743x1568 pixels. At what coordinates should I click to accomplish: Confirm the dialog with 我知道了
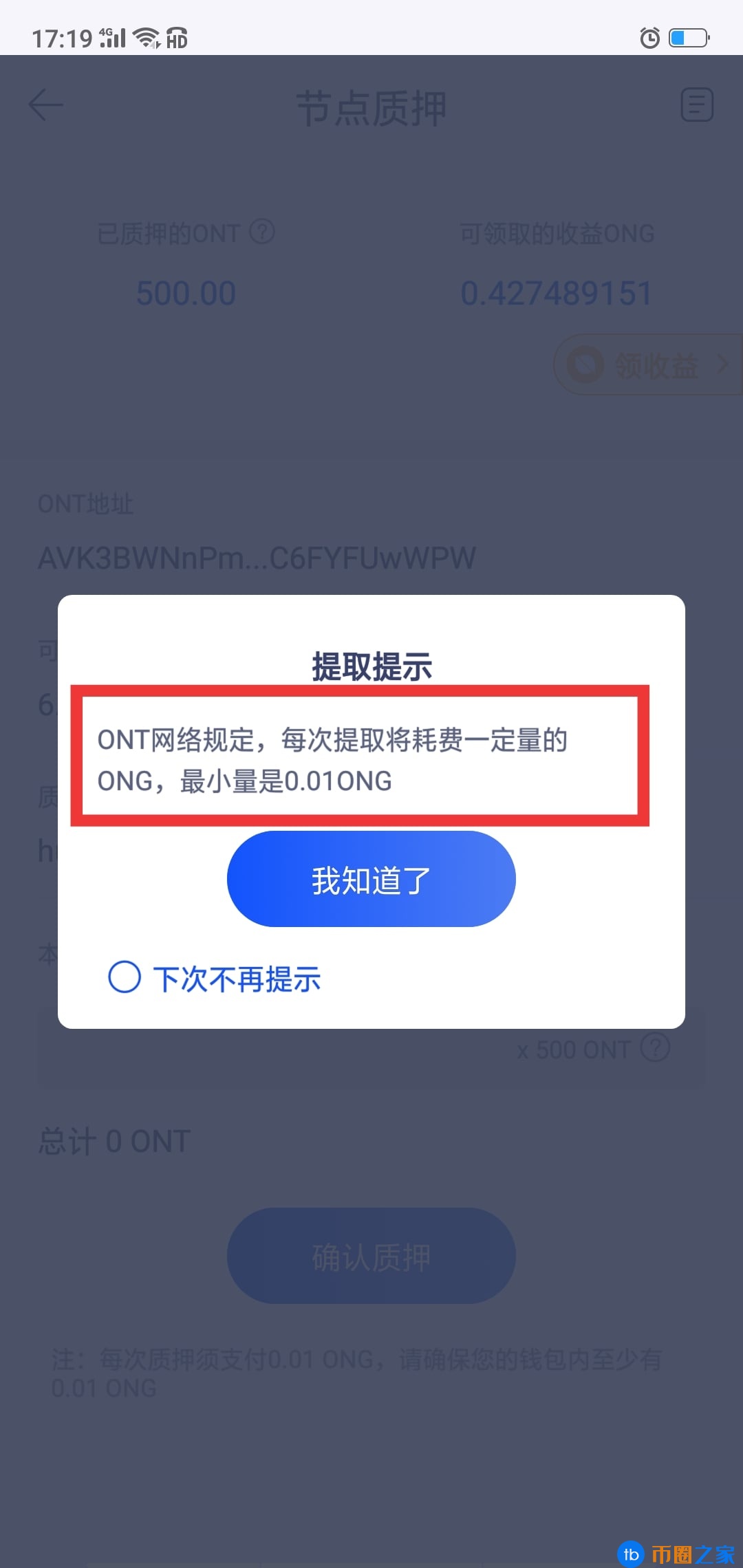371,879
